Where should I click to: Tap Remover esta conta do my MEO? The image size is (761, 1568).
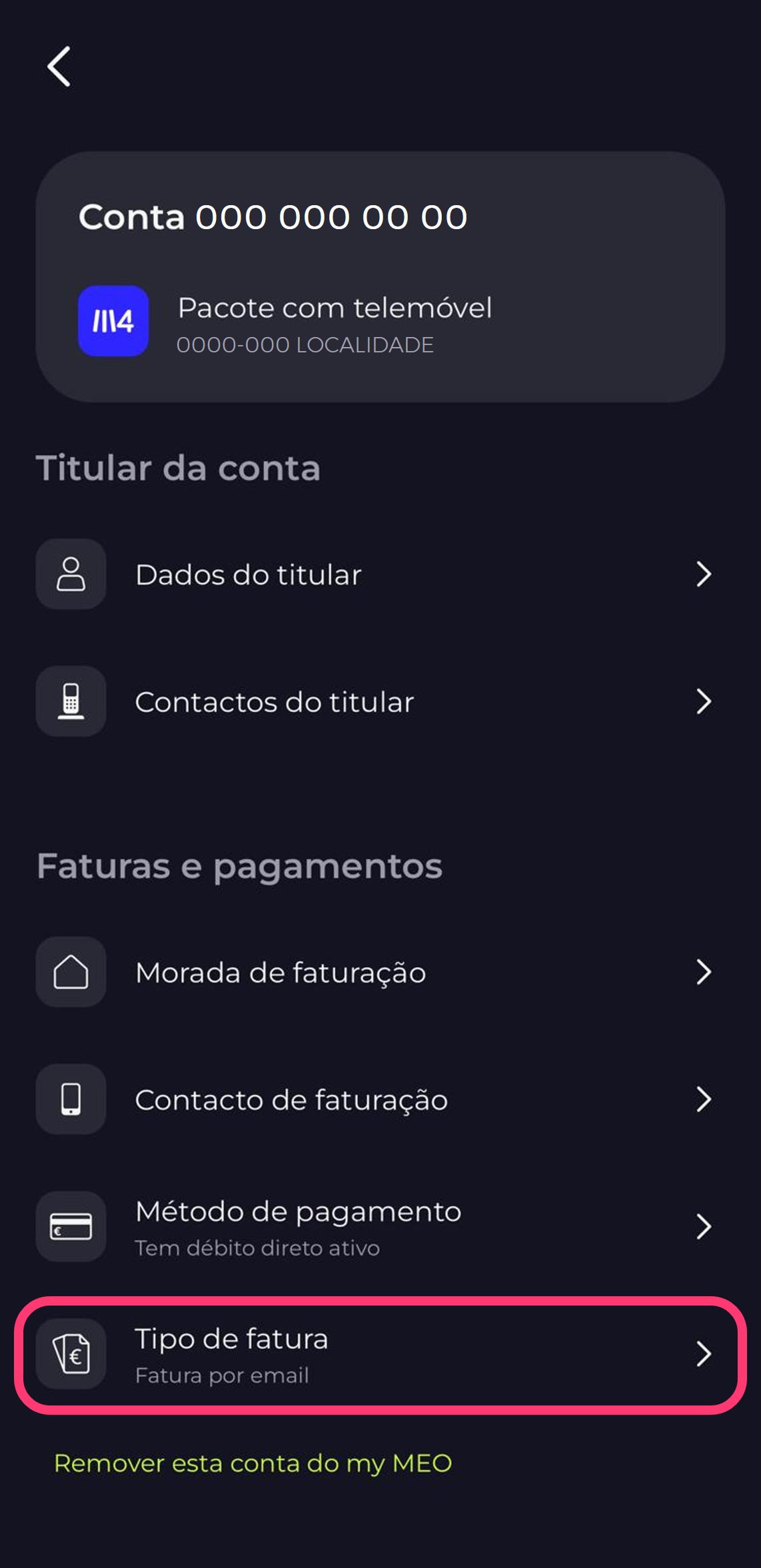point(253,1463)
